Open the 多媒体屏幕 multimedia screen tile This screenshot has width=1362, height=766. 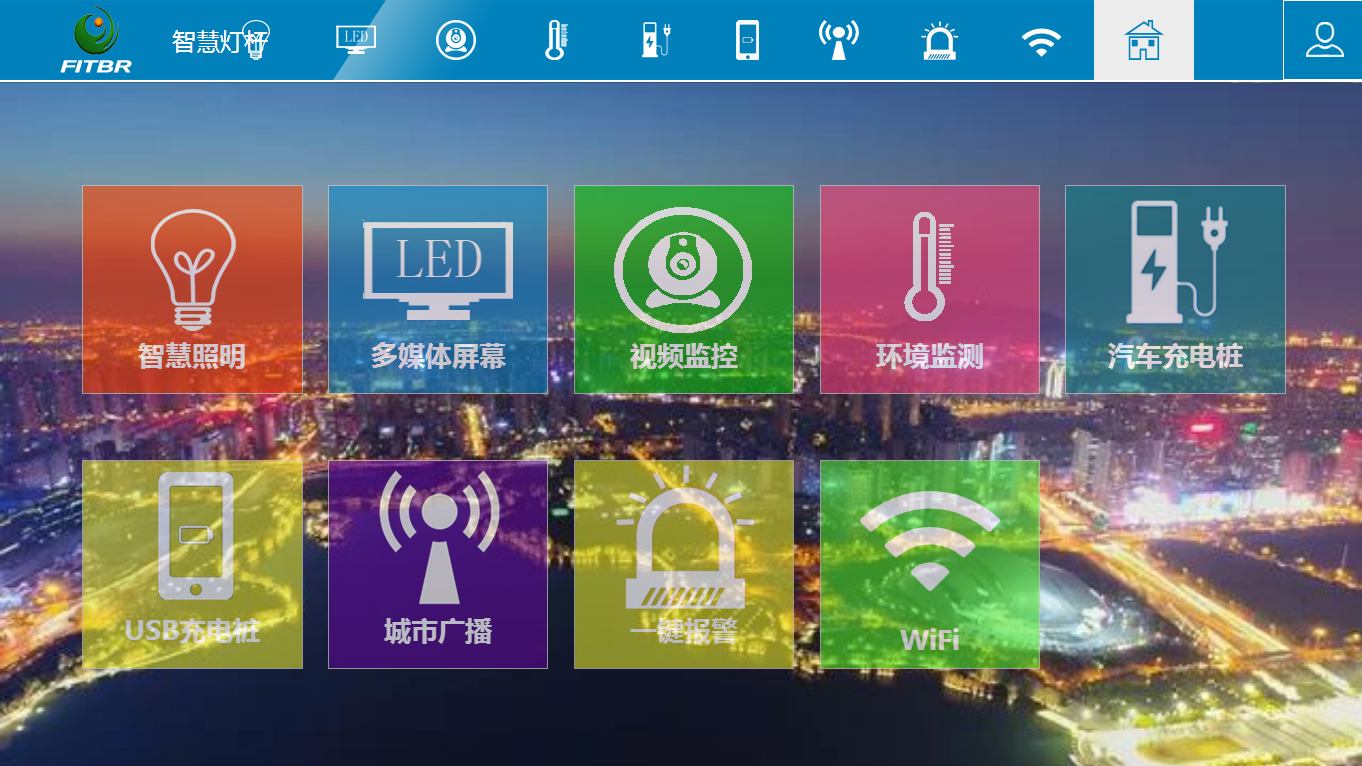tap(438, 289)
